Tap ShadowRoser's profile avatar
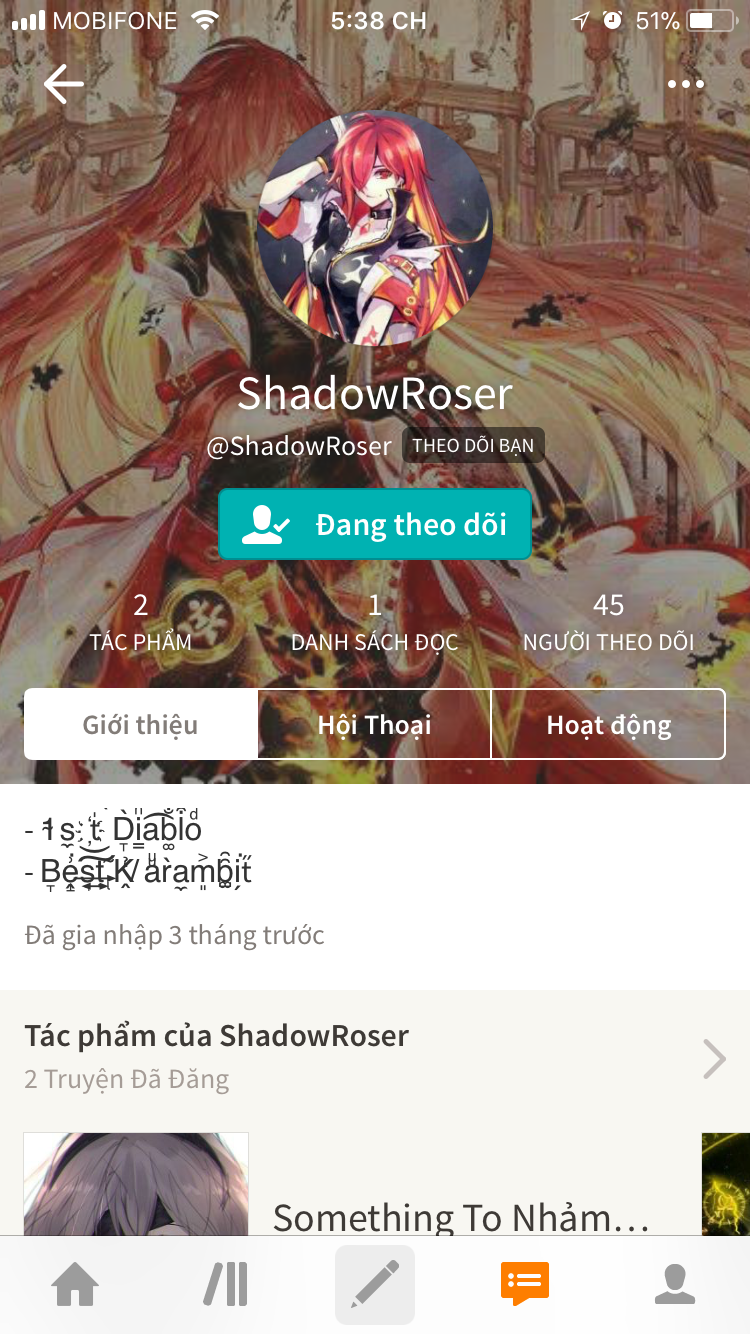The image size is (750, 1334). tap(375, 227)
